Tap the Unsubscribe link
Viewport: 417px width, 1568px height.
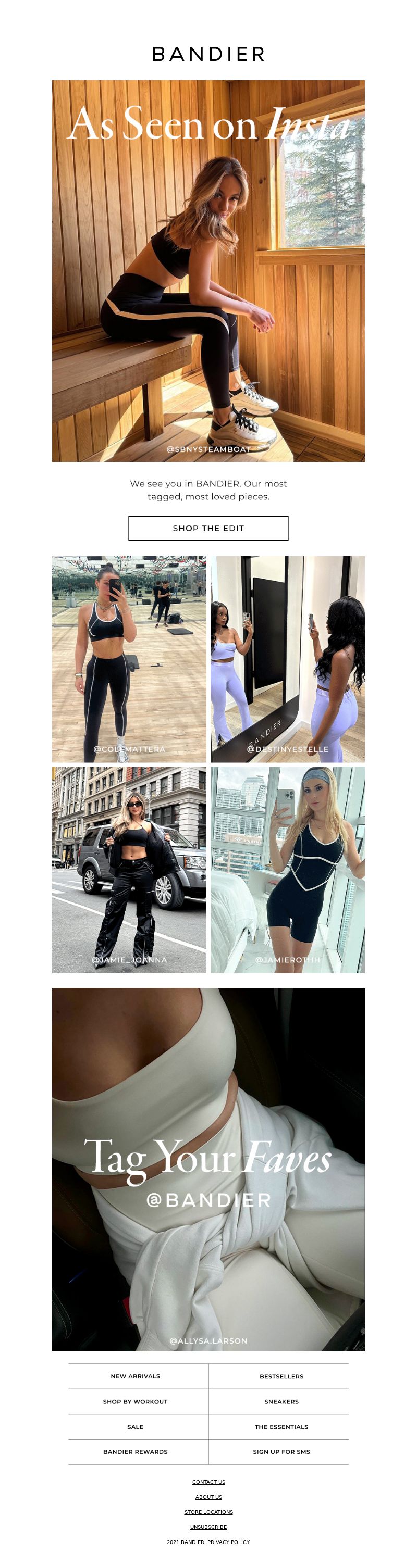point(208,1527)
